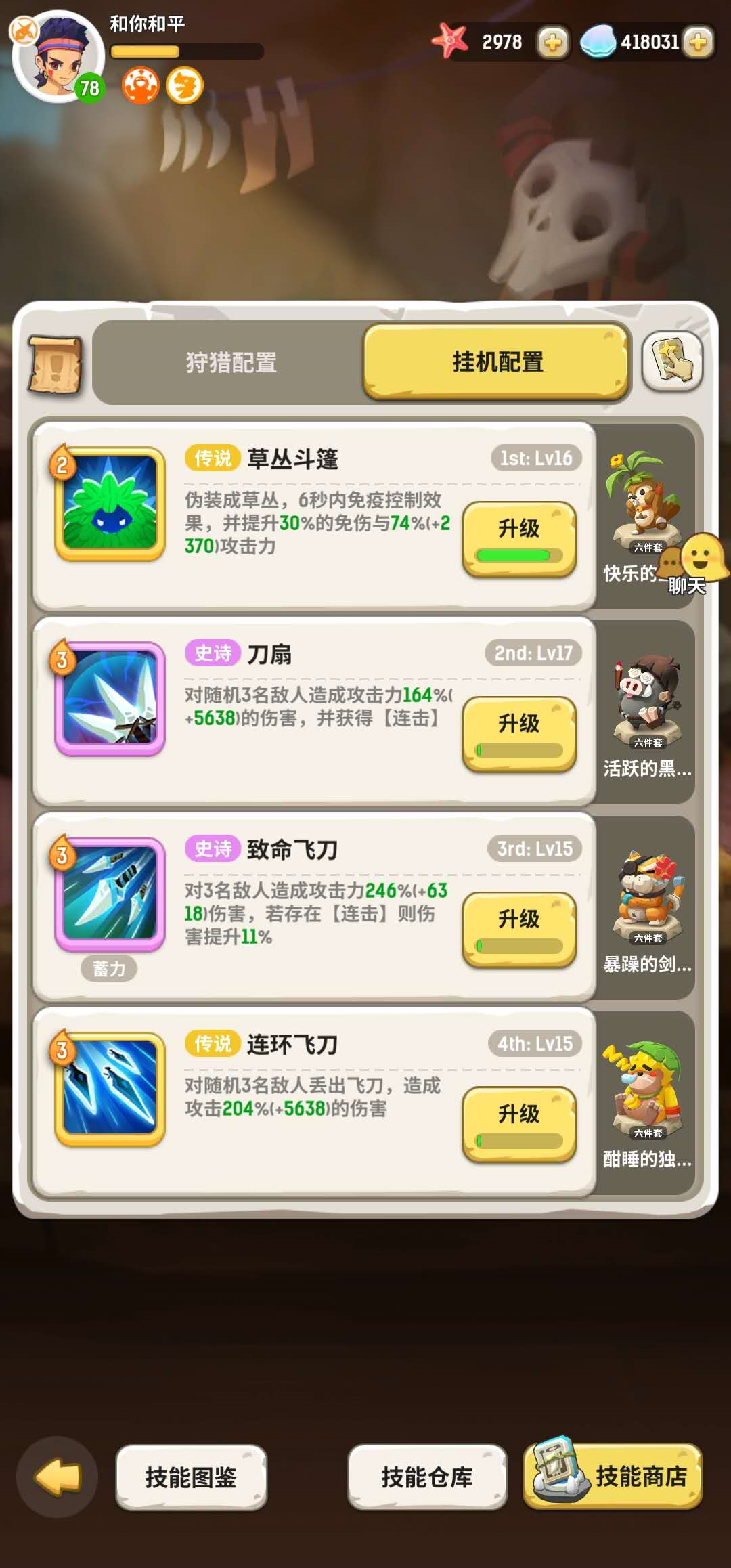This screenshot has width=731, height=1568.
Task: Go back with the yellow arrow
Action: click(x=58, y=1477)
